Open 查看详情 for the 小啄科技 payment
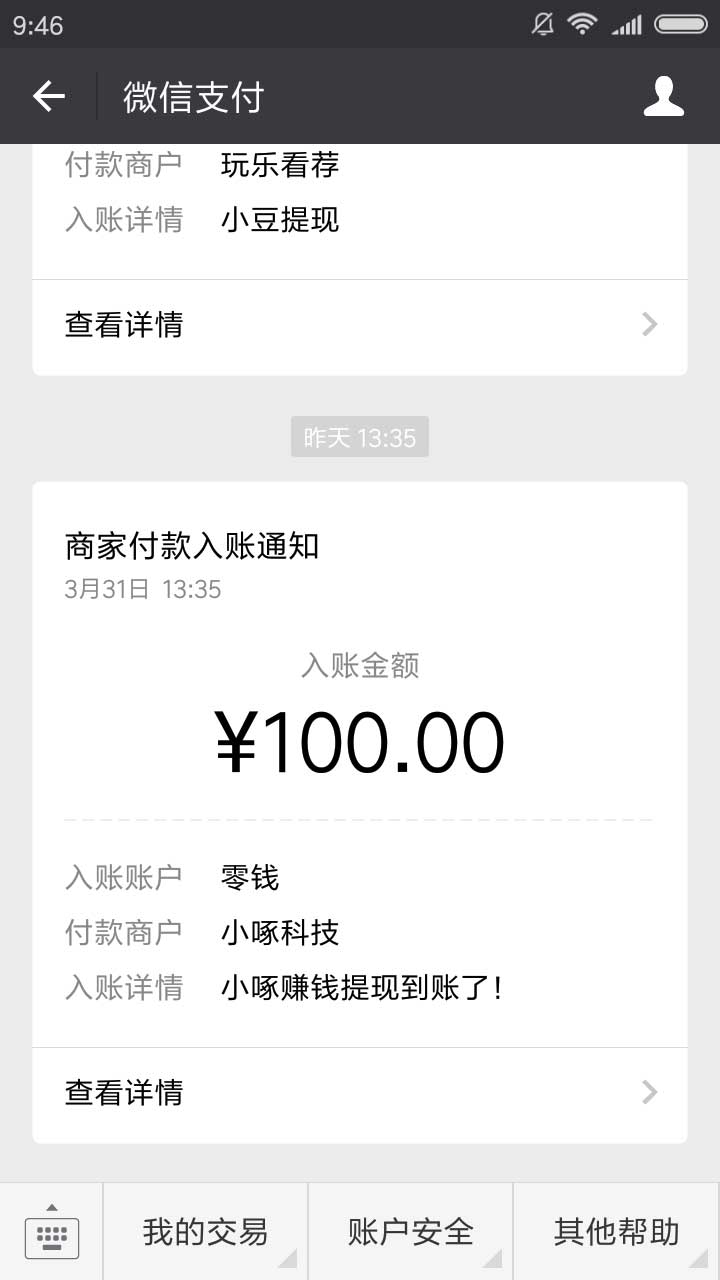This screenshot has width=720, height=1280. click(x=360, y=1093)
